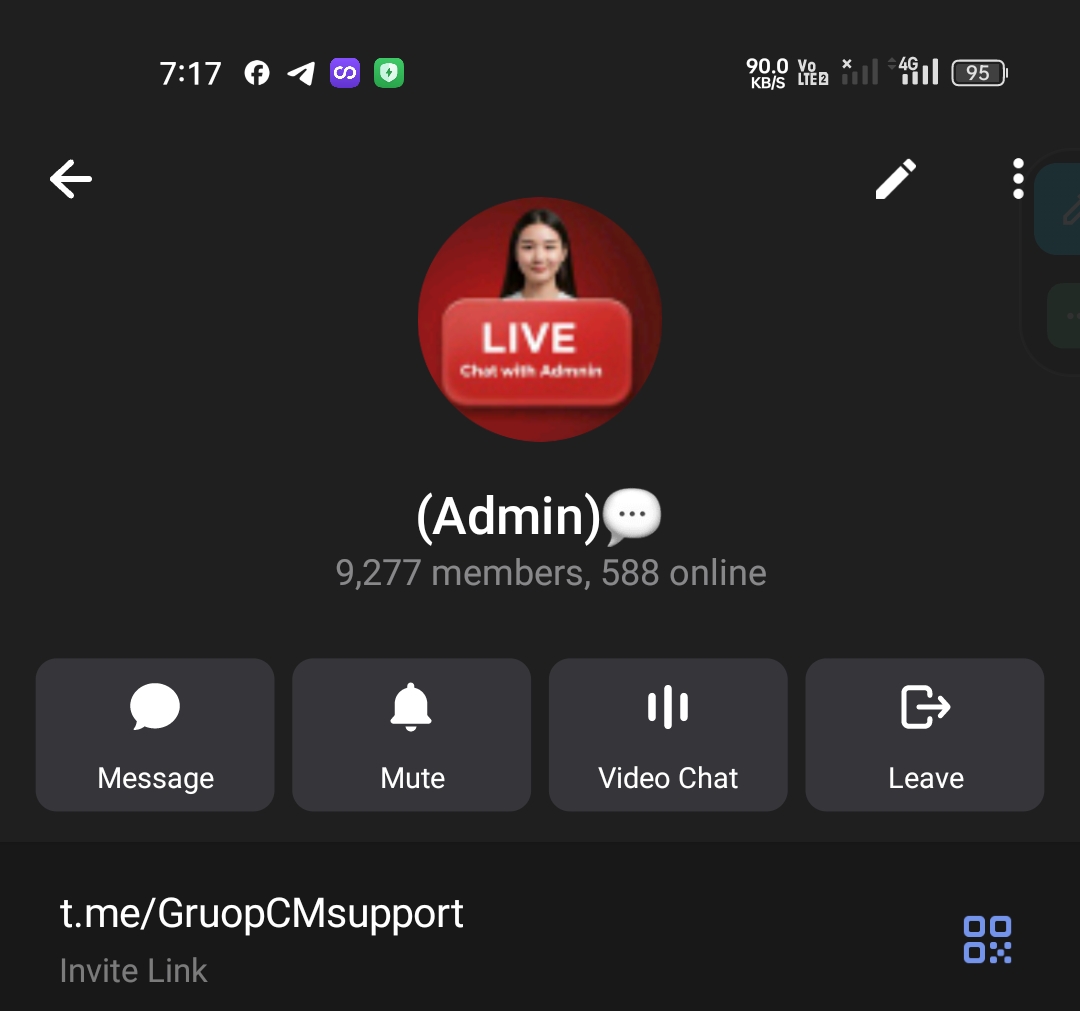Tap the Message button
The height and width of the screenshot is (1011, 1080).
click(155, 734)
